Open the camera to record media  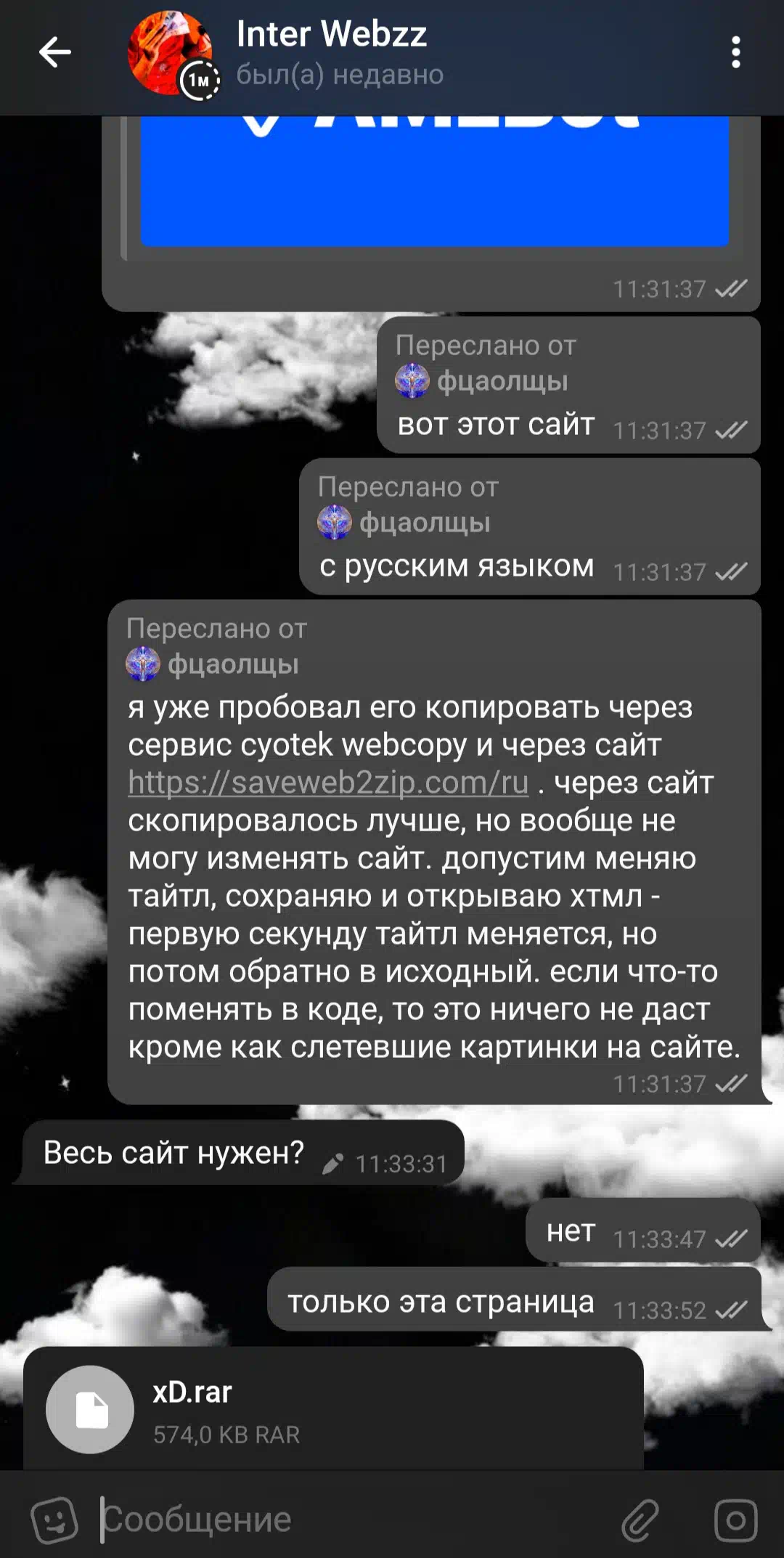coord(735,1520)
